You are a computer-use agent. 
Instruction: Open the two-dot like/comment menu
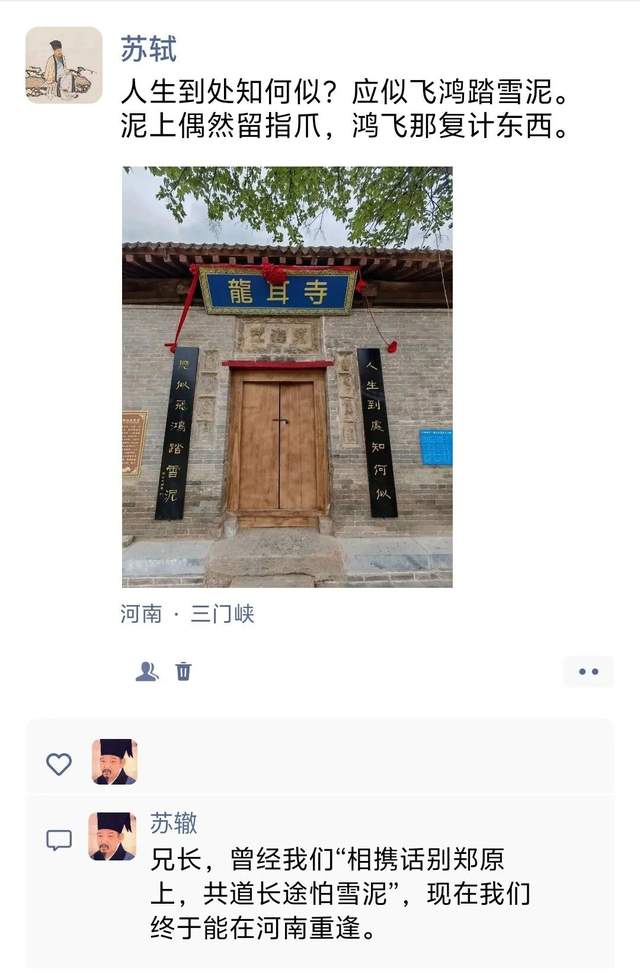coord(588,671)
